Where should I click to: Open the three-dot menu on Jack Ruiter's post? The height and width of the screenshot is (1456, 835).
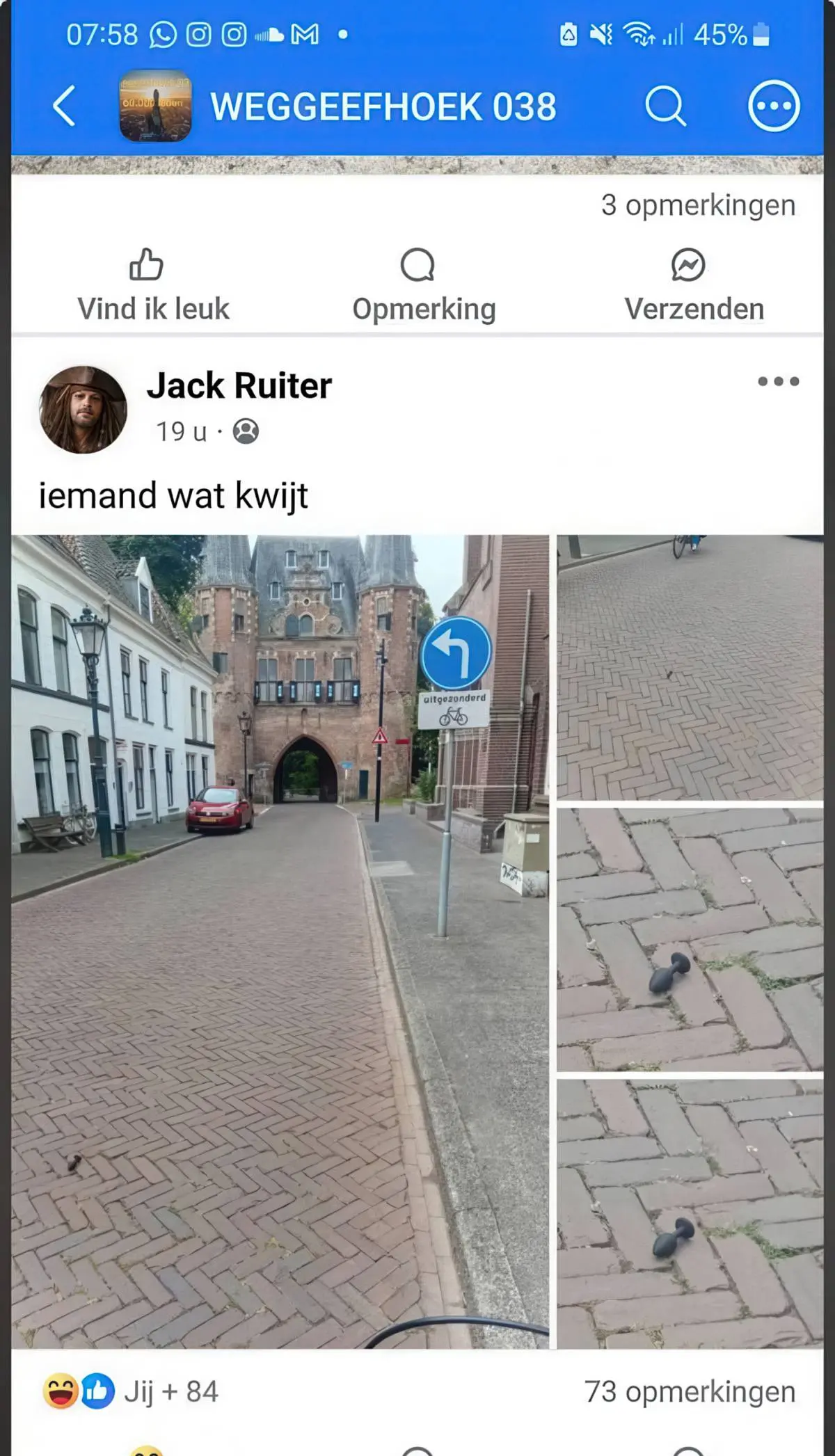(x=778, y=381)
